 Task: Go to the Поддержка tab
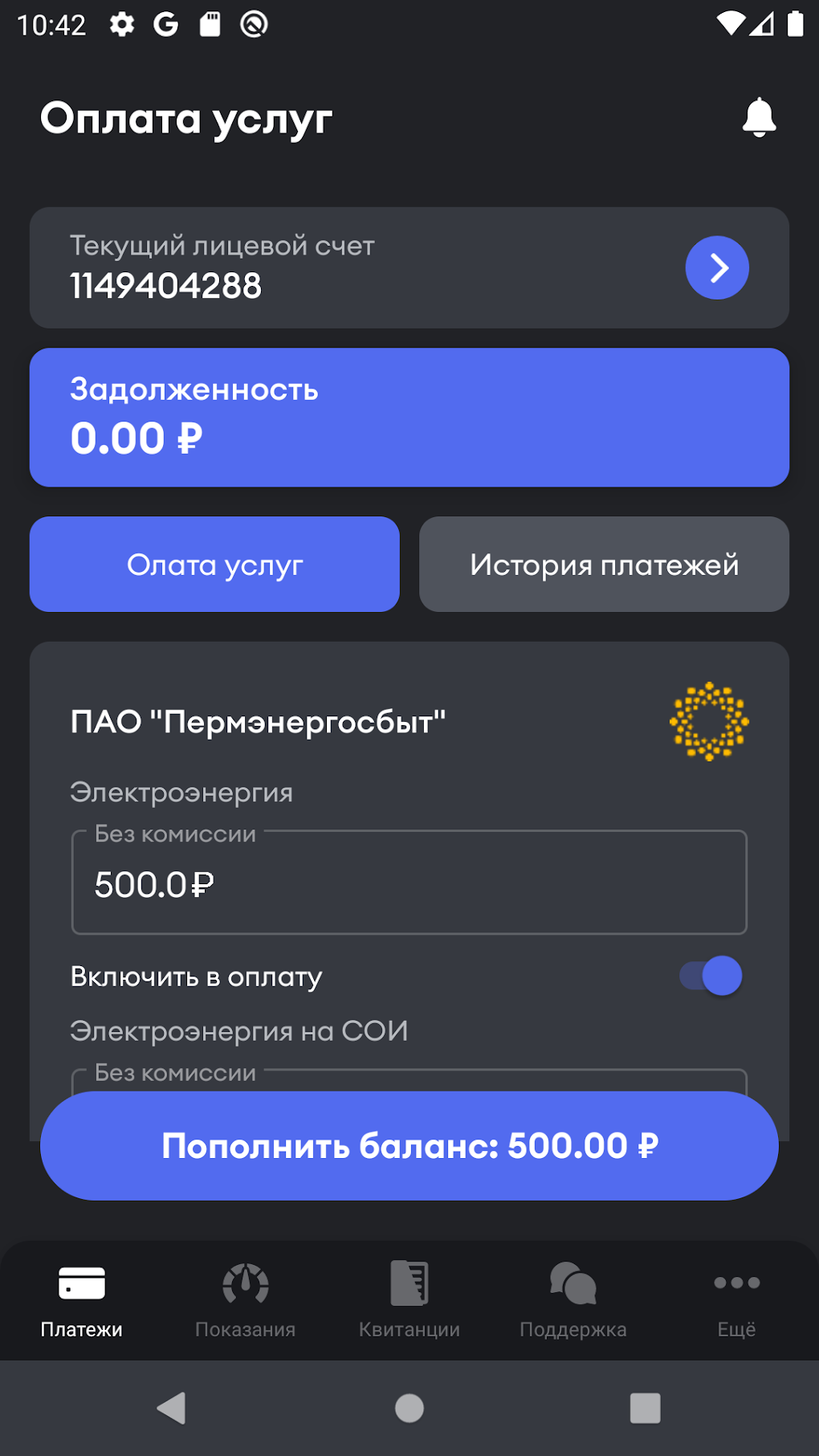(x=573, y=1299)
